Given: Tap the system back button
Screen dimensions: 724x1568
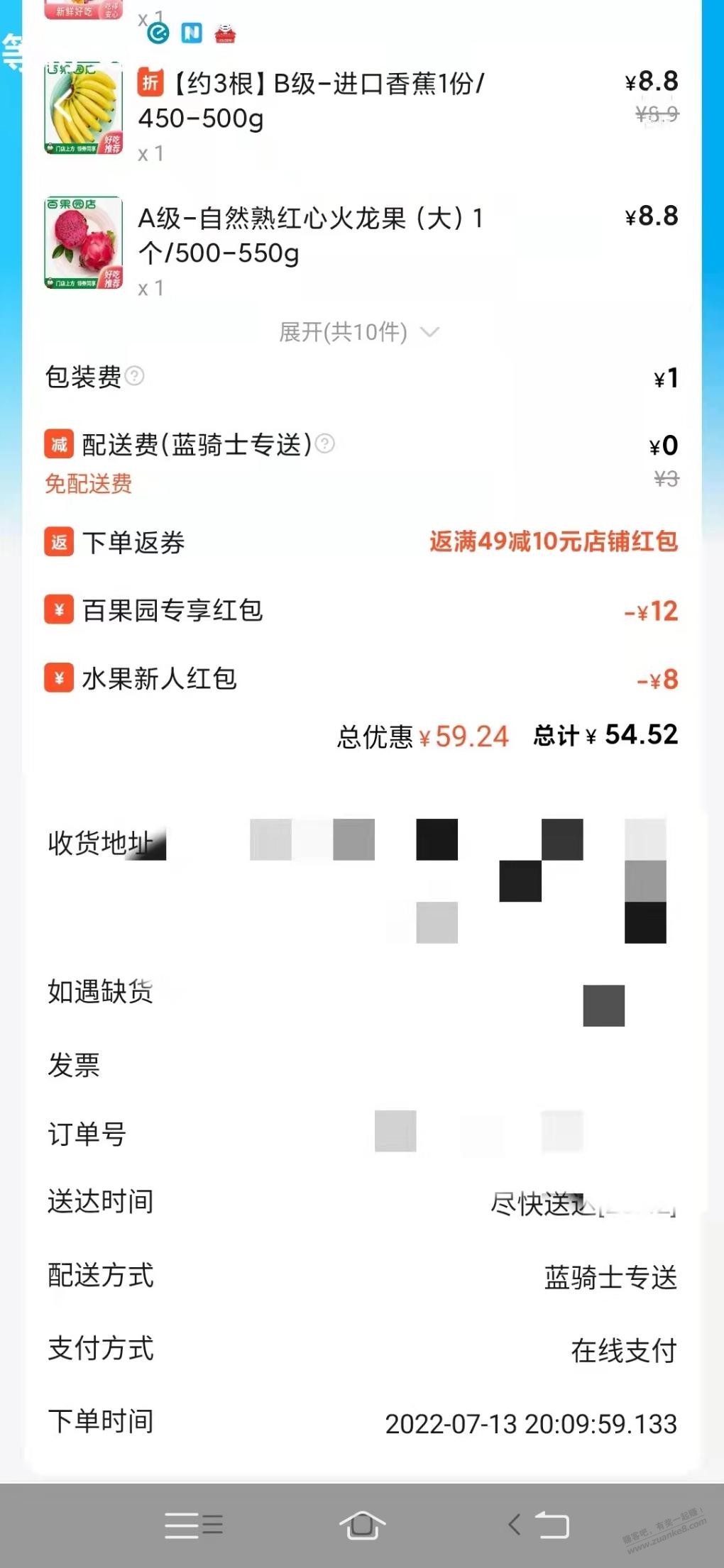Looking at the screenshot, I should (x=539, y=1525).
